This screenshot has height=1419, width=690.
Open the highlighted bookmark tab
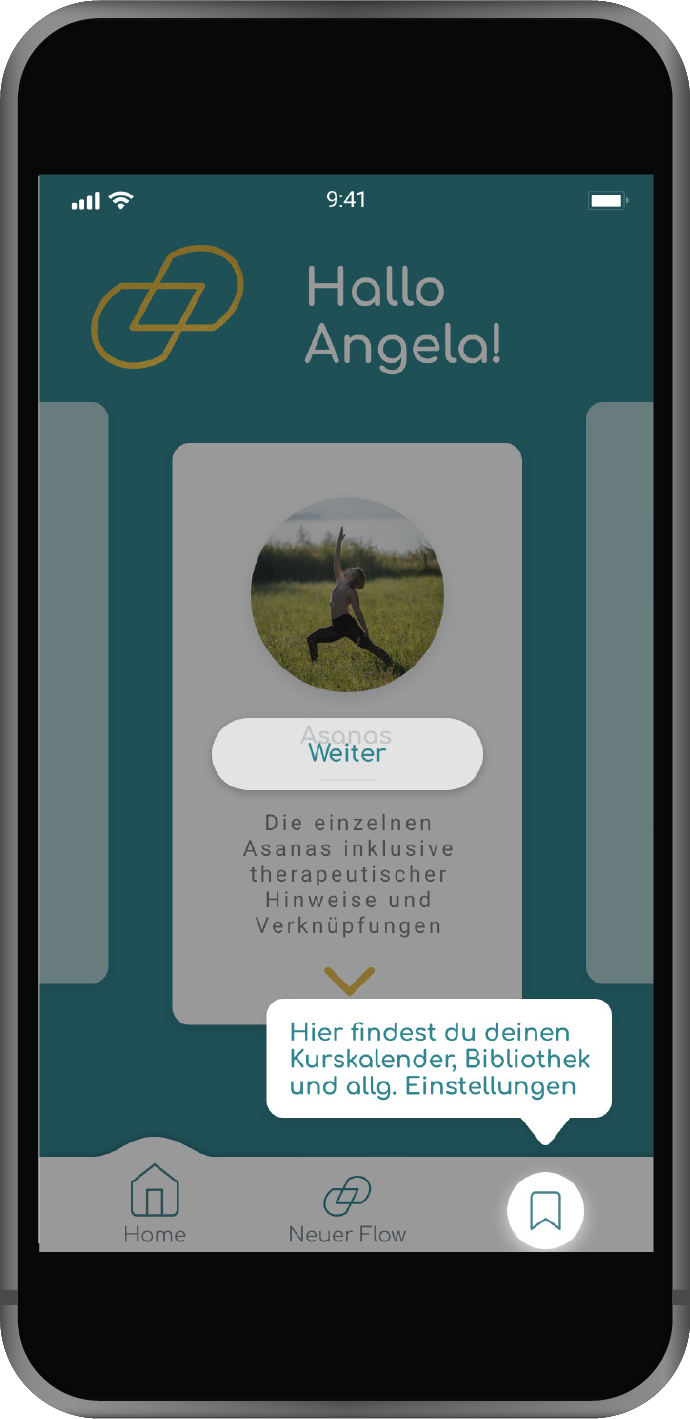point(545,1210)
